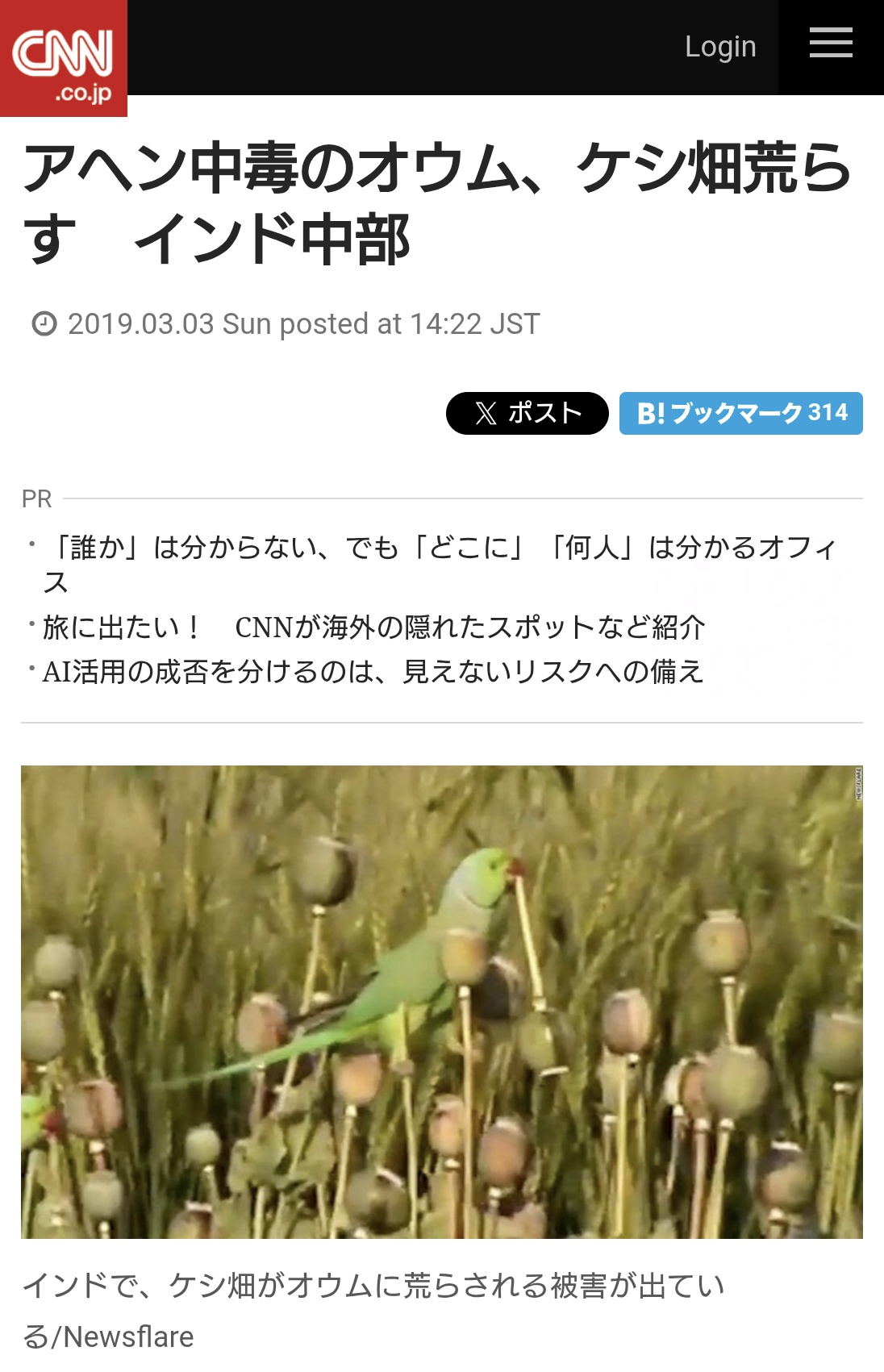The image size is (884, 1372).
Task: Open the PR link 旅に出たい！ CNNが海外の隠れたスポットなど紹介
Action: click(374, 628)
